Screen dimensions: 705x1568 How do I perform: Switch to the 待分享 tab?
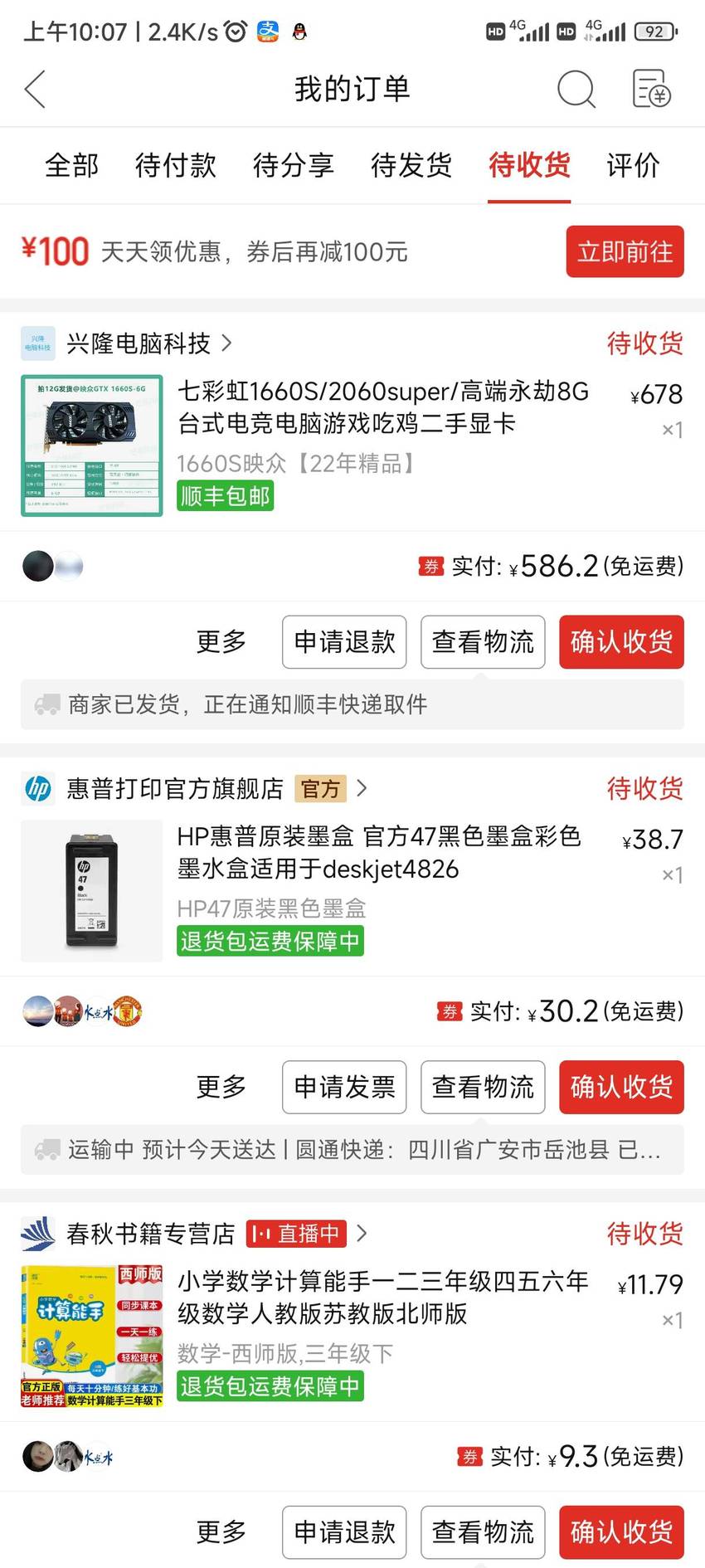tap(294, 165)
